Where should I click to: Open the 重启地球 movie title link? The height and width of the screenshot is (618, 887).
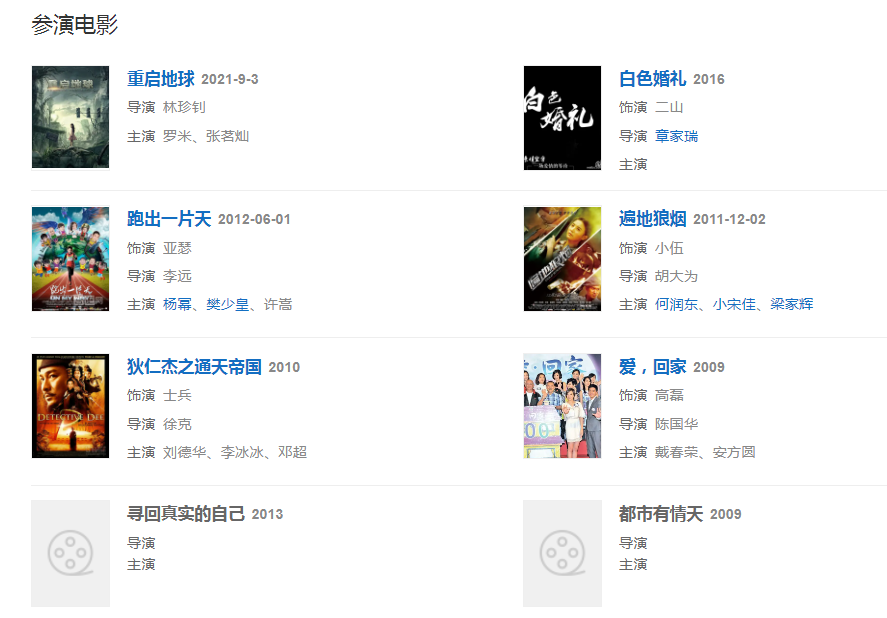160,79
